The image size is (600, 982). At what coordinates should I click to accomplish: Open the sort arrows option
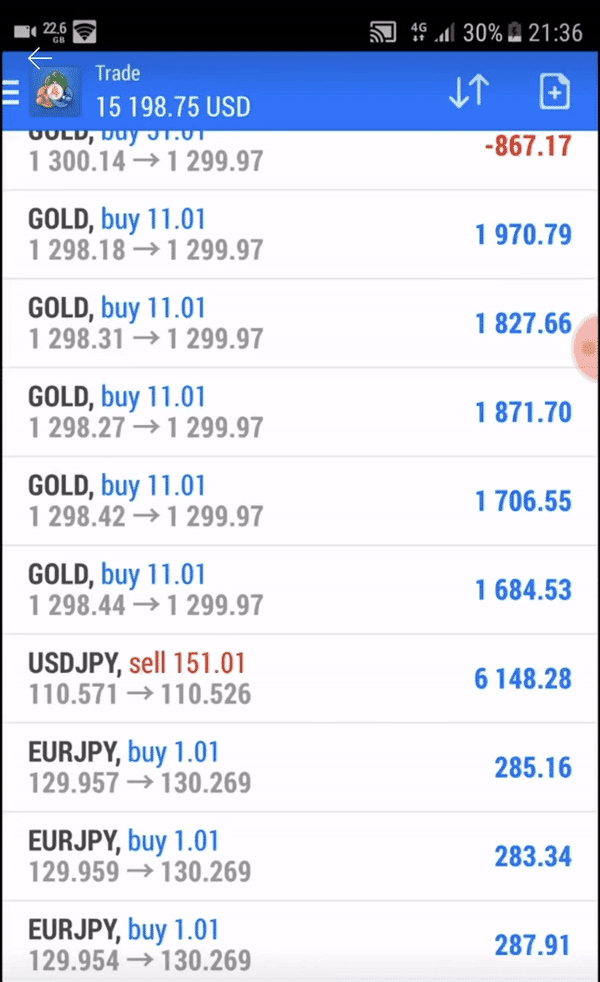(468, 91)
